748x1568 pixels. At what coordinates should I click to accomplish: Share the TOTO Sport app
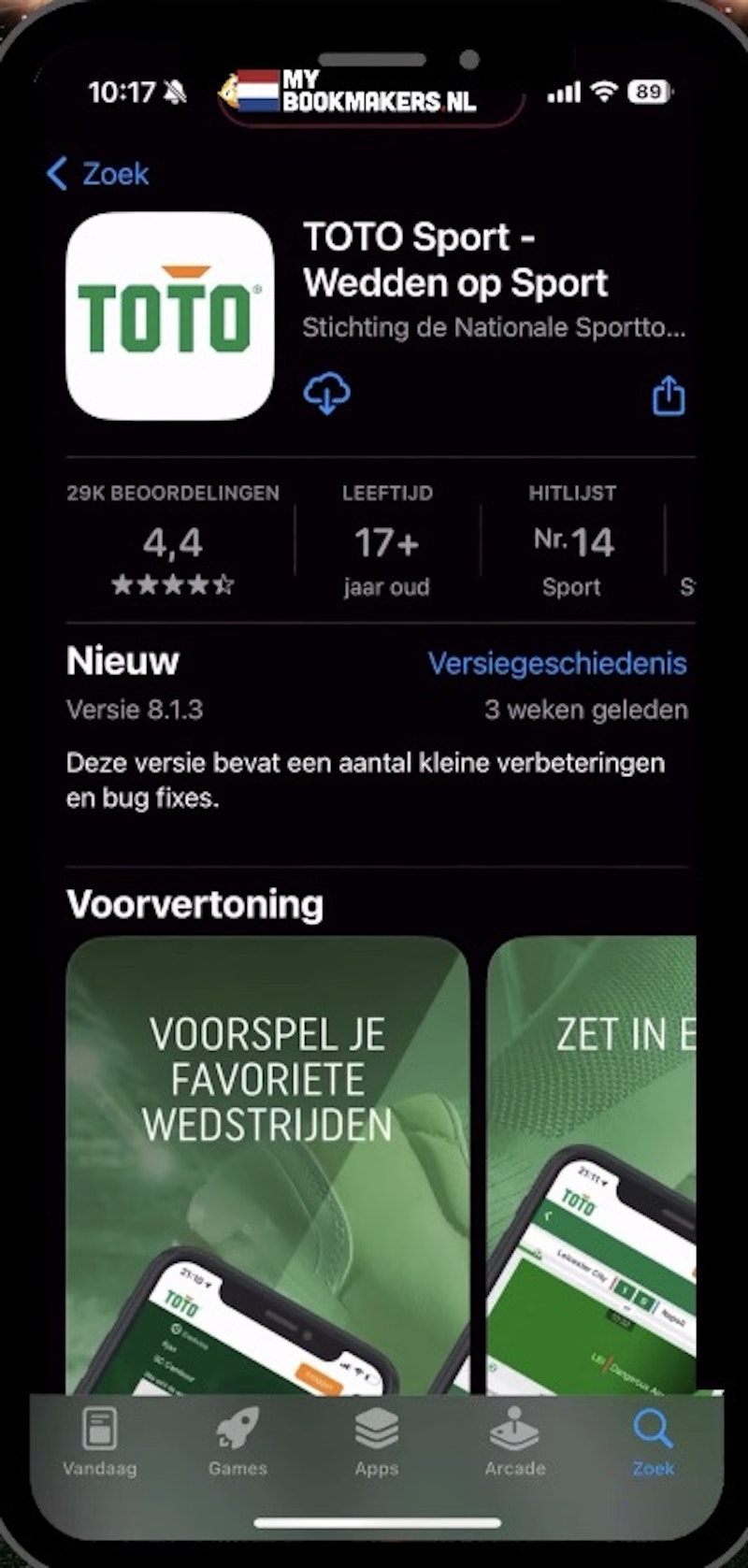[x=668, y=396]
